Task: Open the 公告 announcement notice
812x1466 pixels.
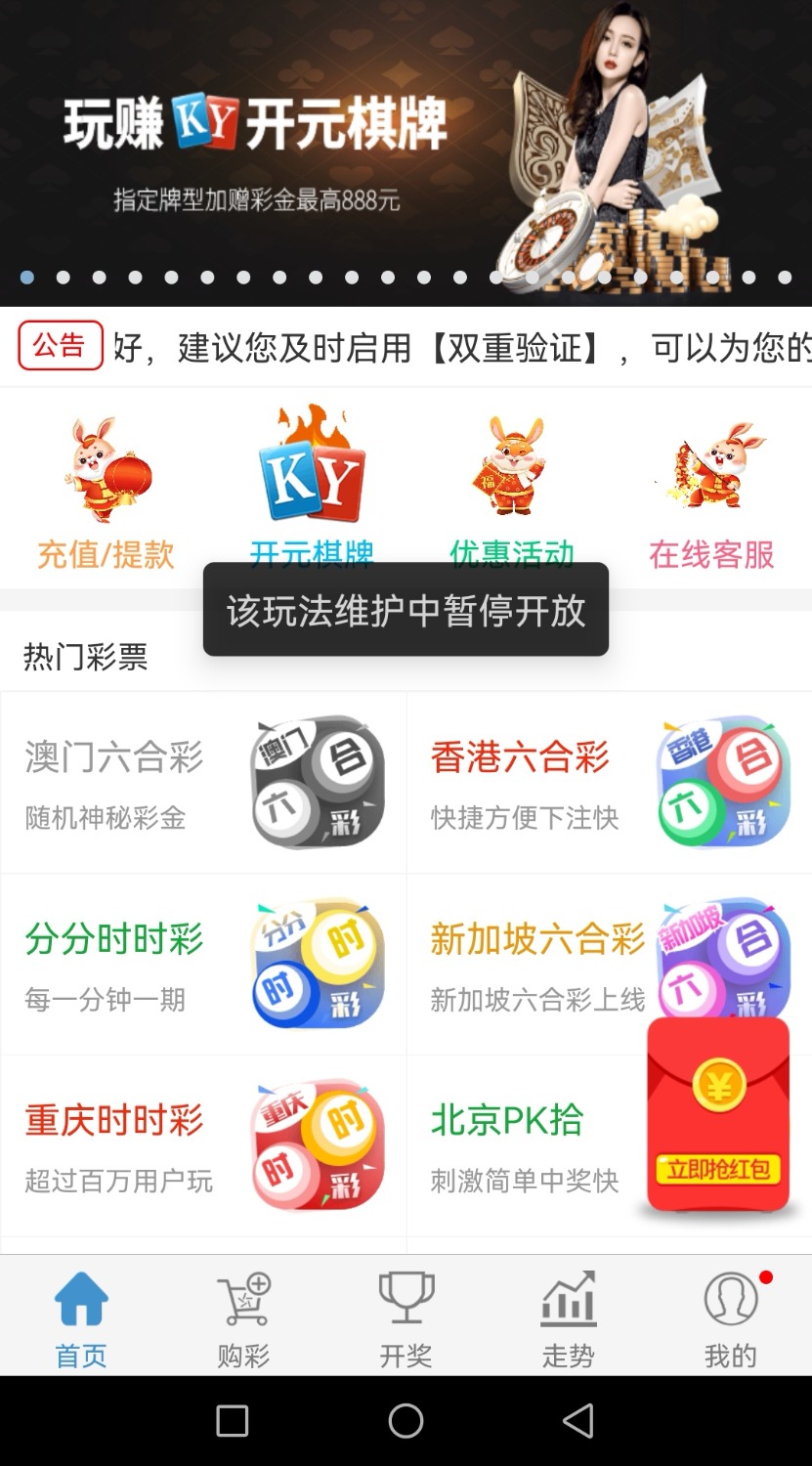Action: point(60,347)
